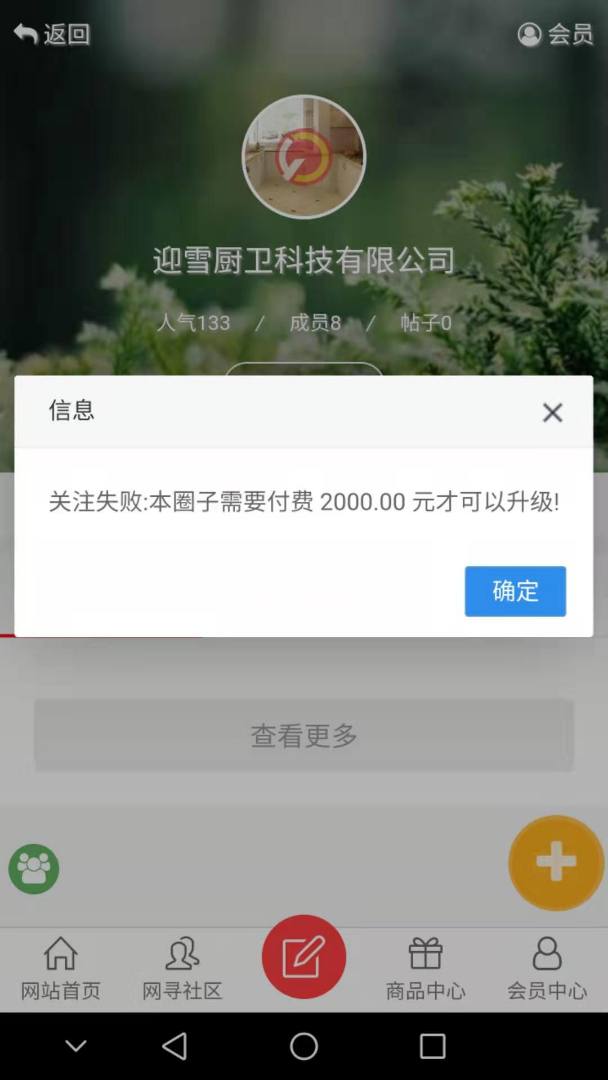Switch to 网站首页 tab
The width and height of the screenshot is (608, 1080).
61,969
